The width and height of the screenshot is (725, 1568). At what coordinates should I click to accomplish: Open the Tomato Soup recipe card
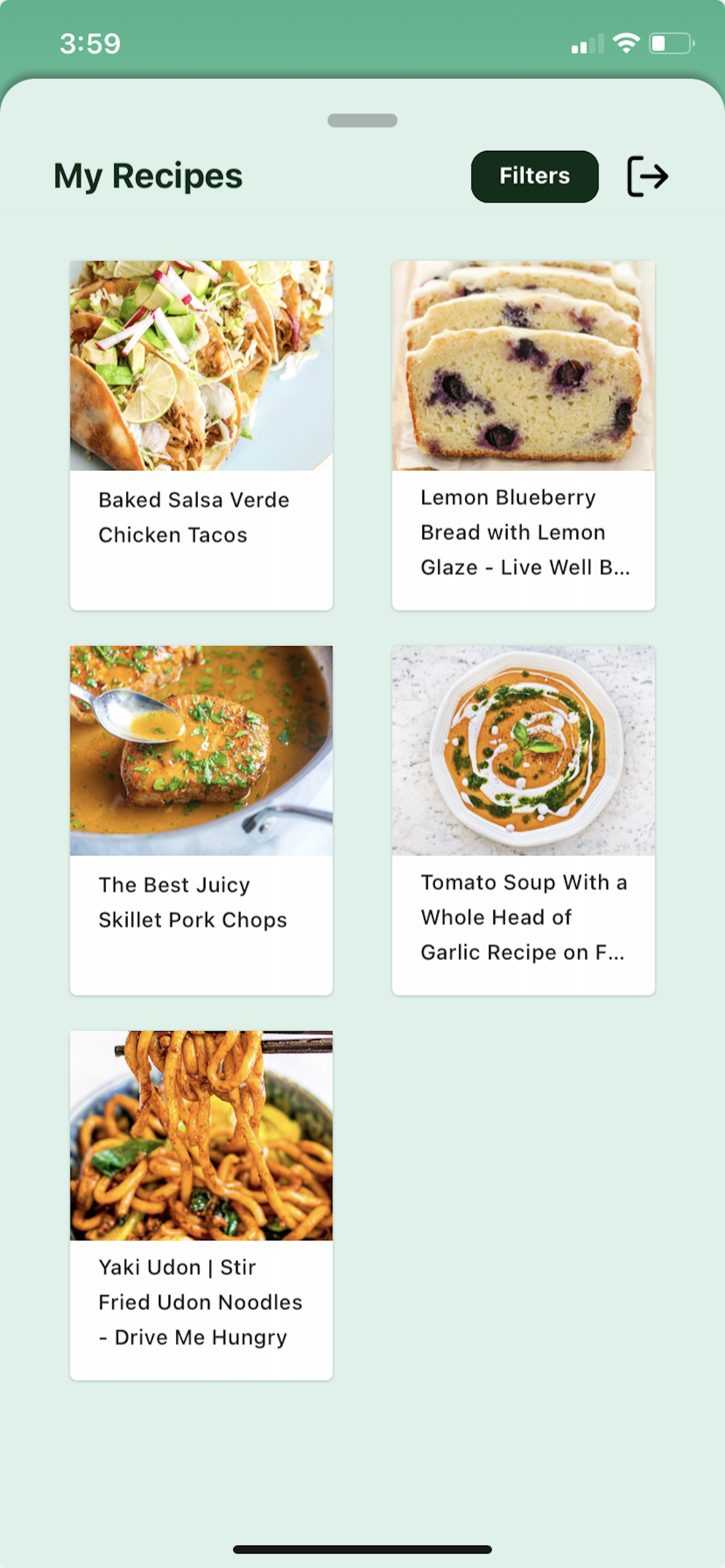pyautogui.click(x=523, y=820)
